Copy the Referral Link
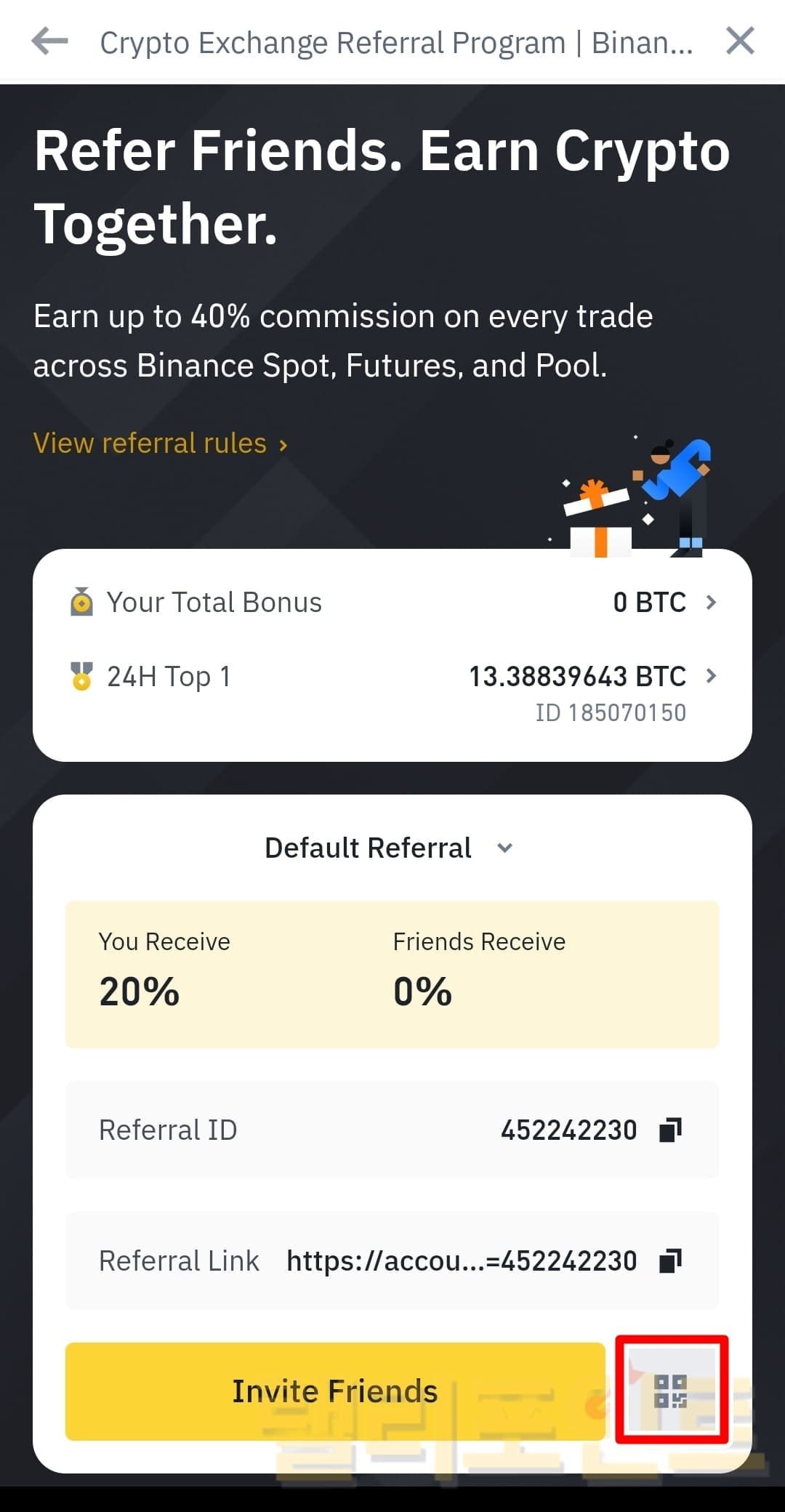Screen dimensions: 785x1512 click(x=670, y=1260)
